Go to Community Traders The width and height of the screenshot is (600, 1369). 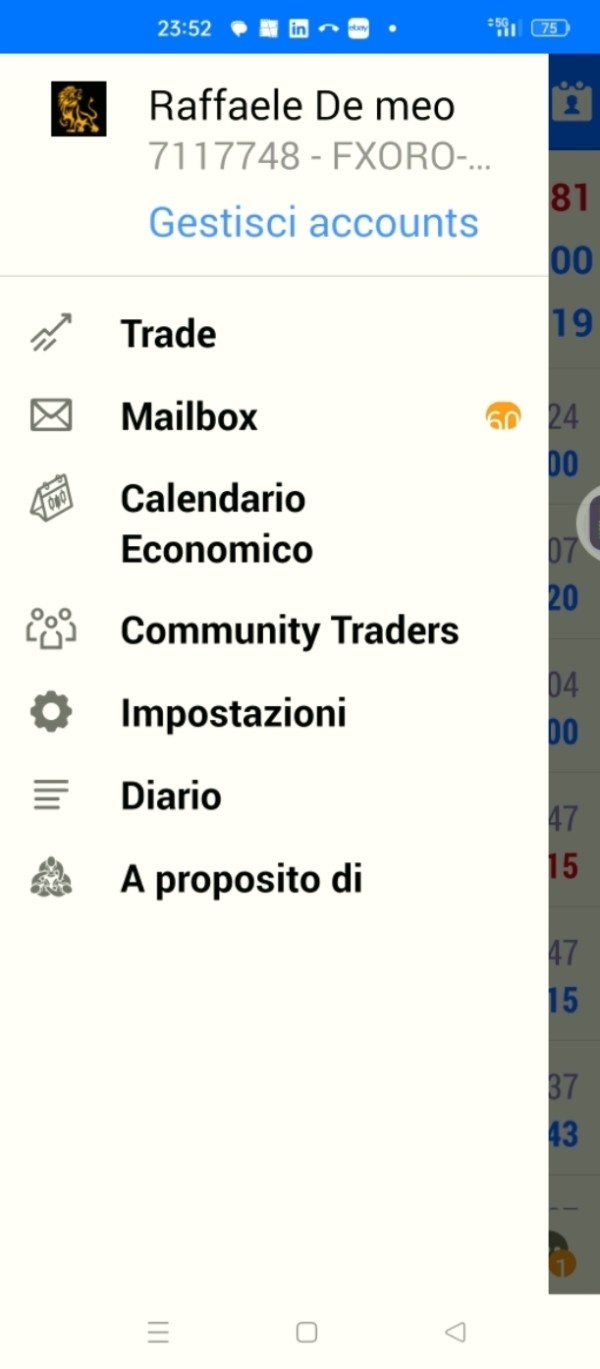click(274, 630)
